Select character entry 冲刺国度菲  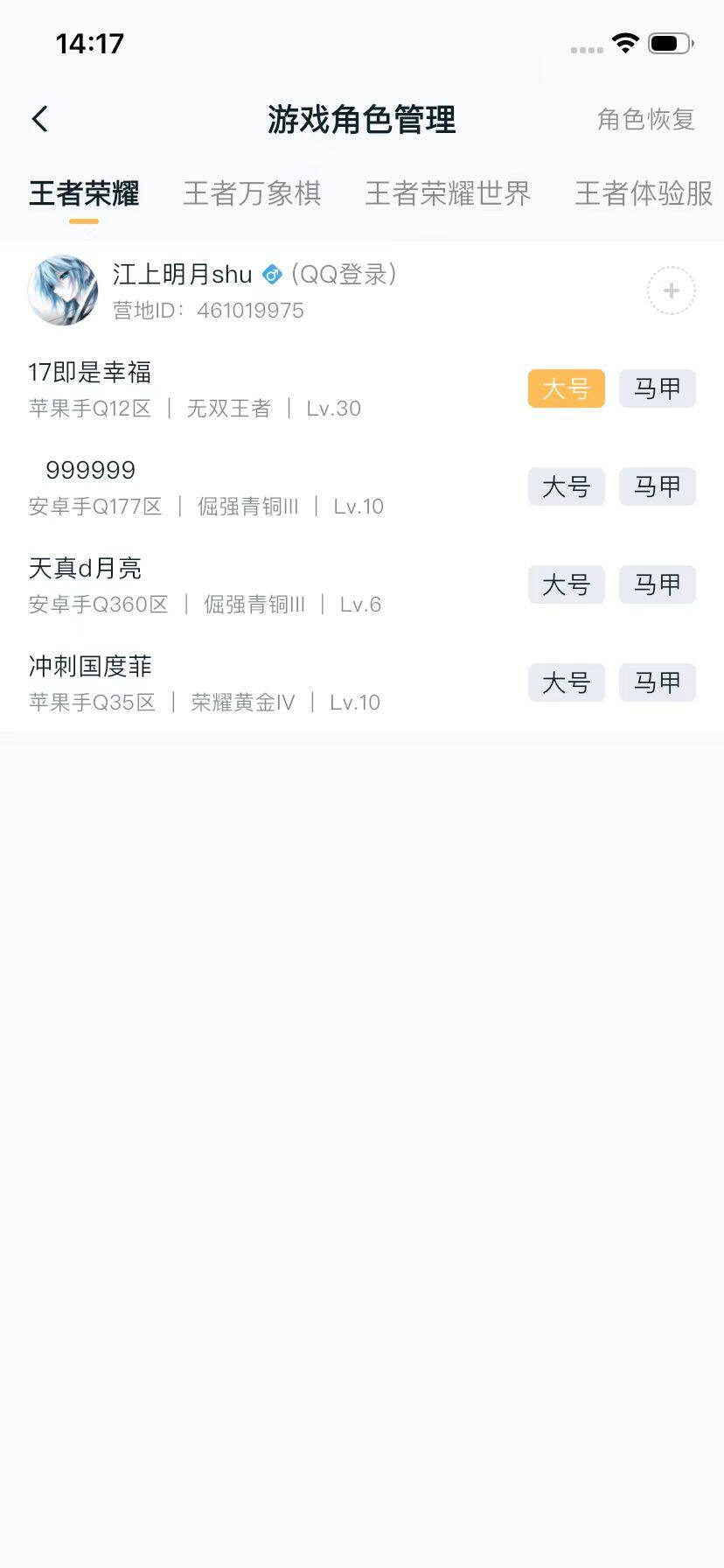90,666
